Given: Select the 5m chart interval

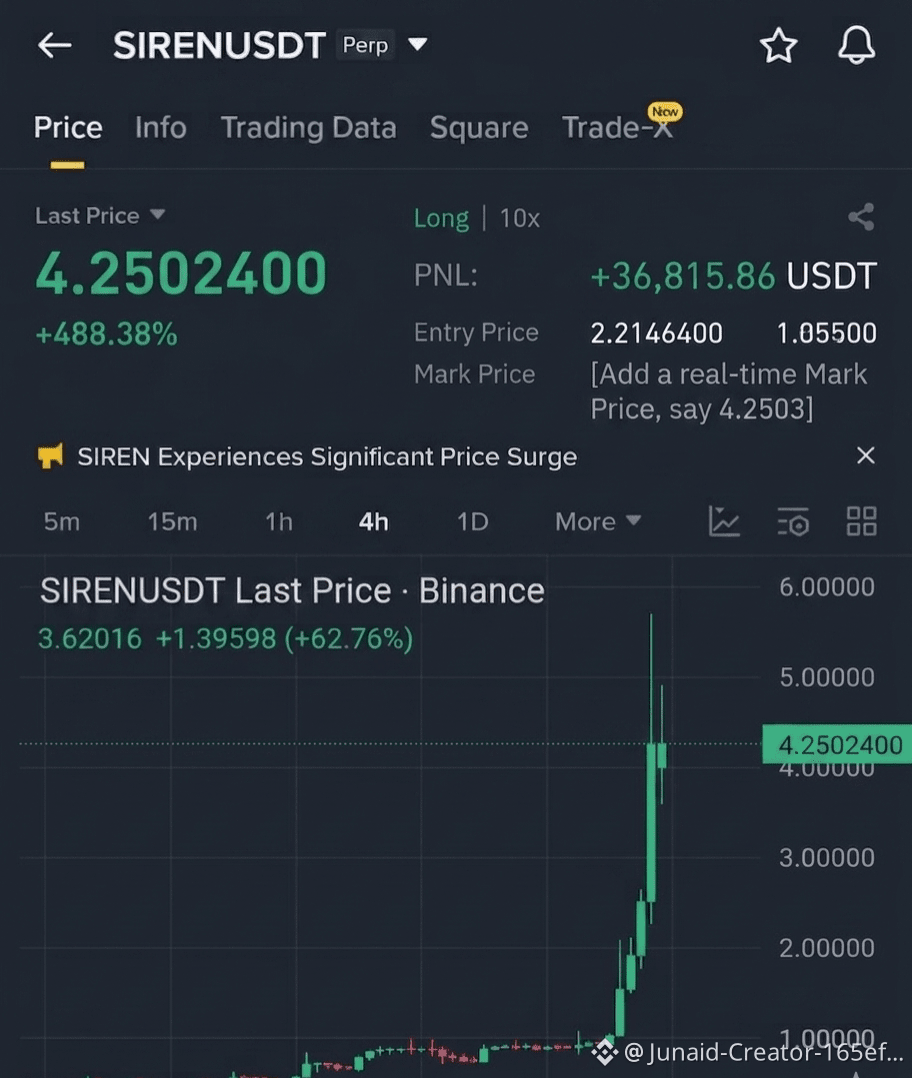Looking at the screenshot, I should pos(62,522).
